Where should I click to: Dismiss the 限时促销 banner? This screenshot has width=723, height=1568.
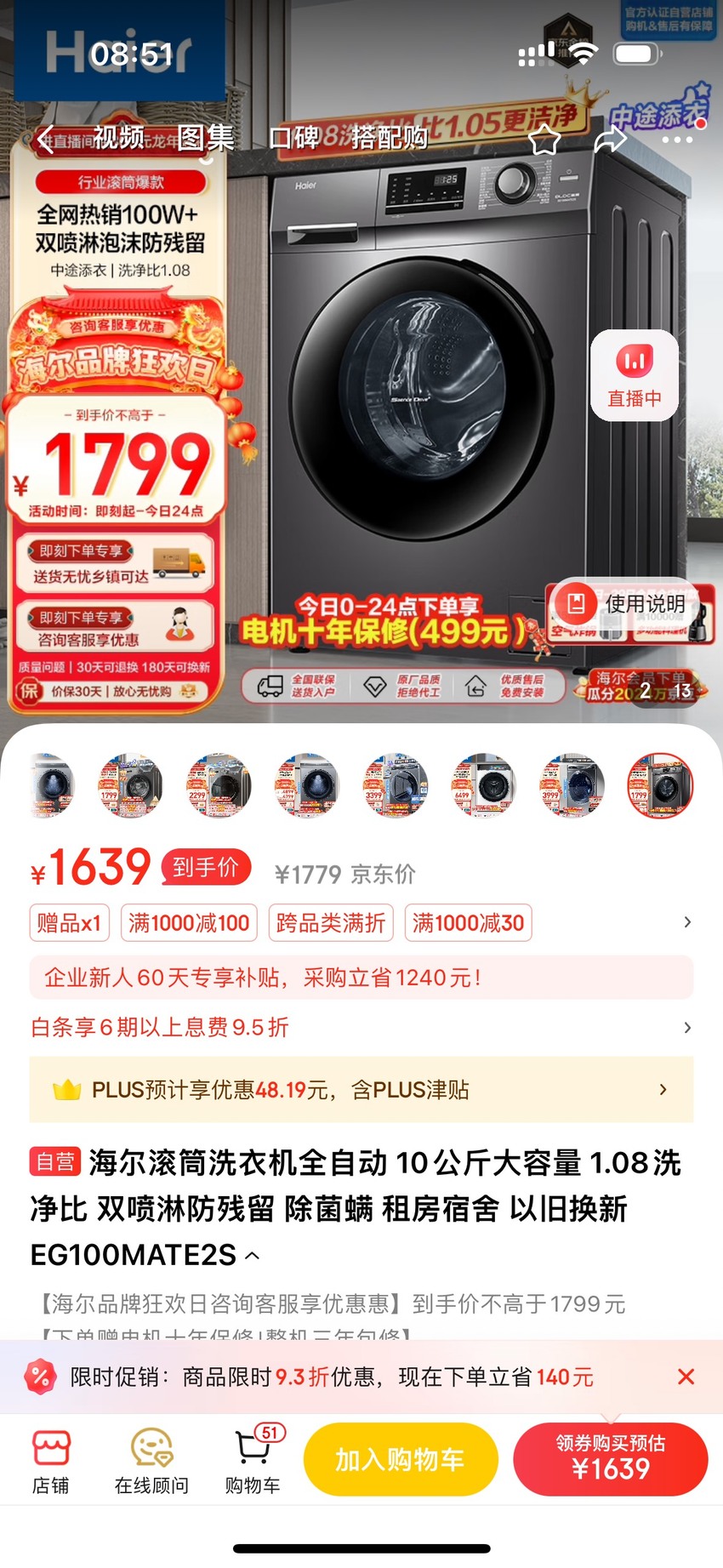pos(686,1377)
